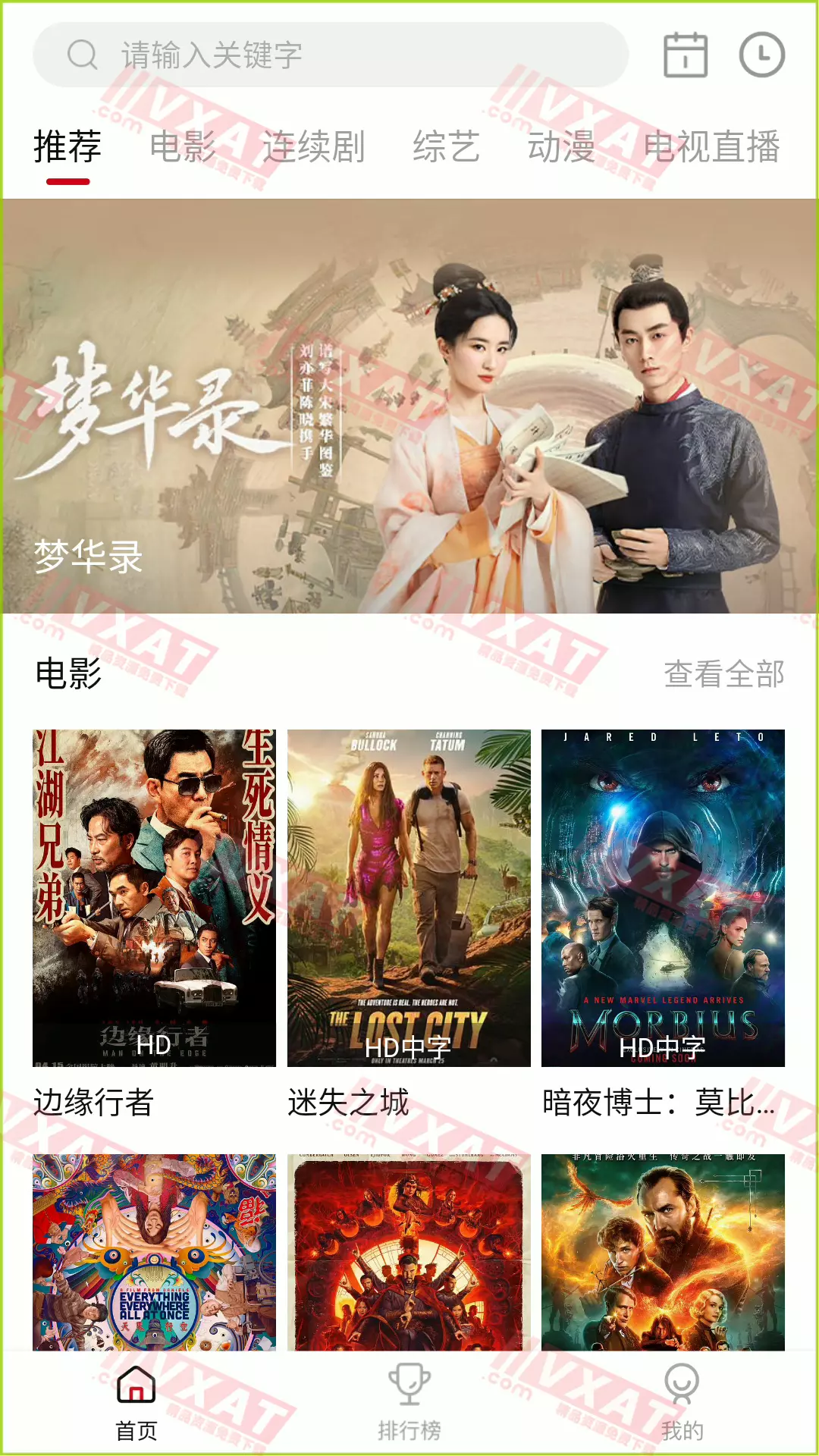
Task: Open the movie 边缘行者
Action: pos(154,898)
